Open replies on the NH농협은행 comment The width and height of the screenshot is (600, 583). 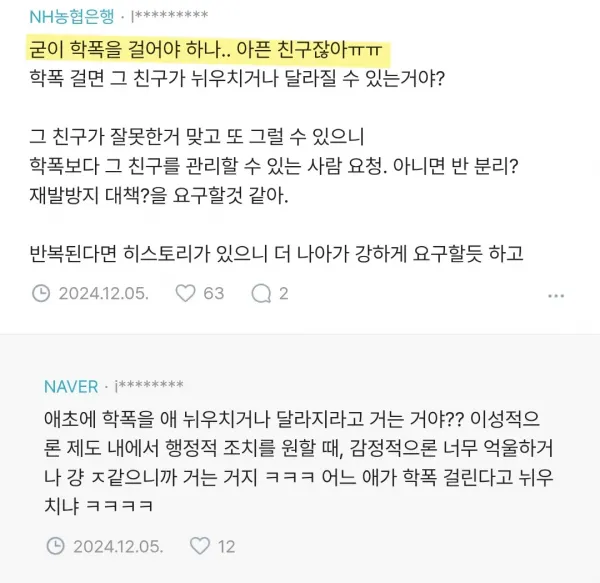coord(263,293)
